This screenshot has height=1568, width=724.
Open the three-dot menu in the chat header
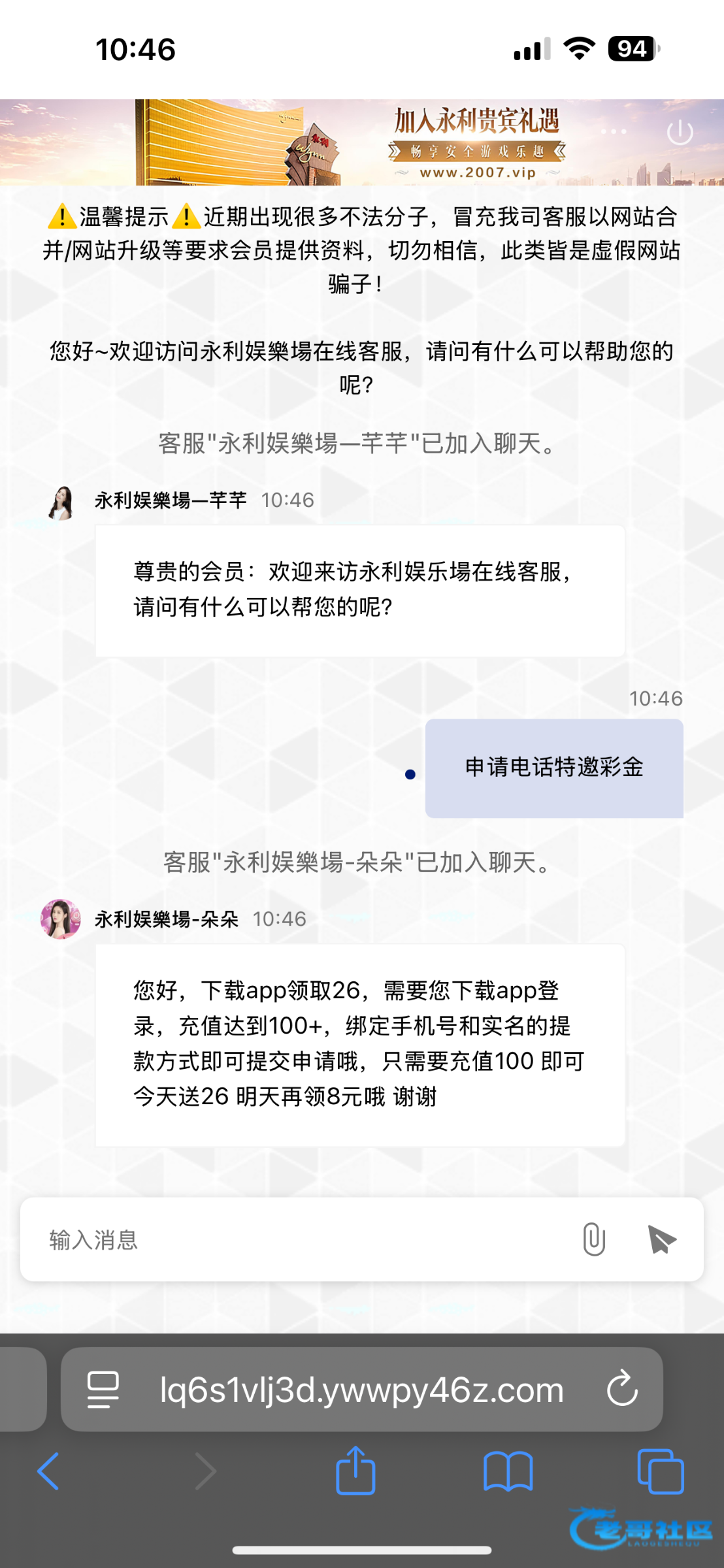[614, 132]
